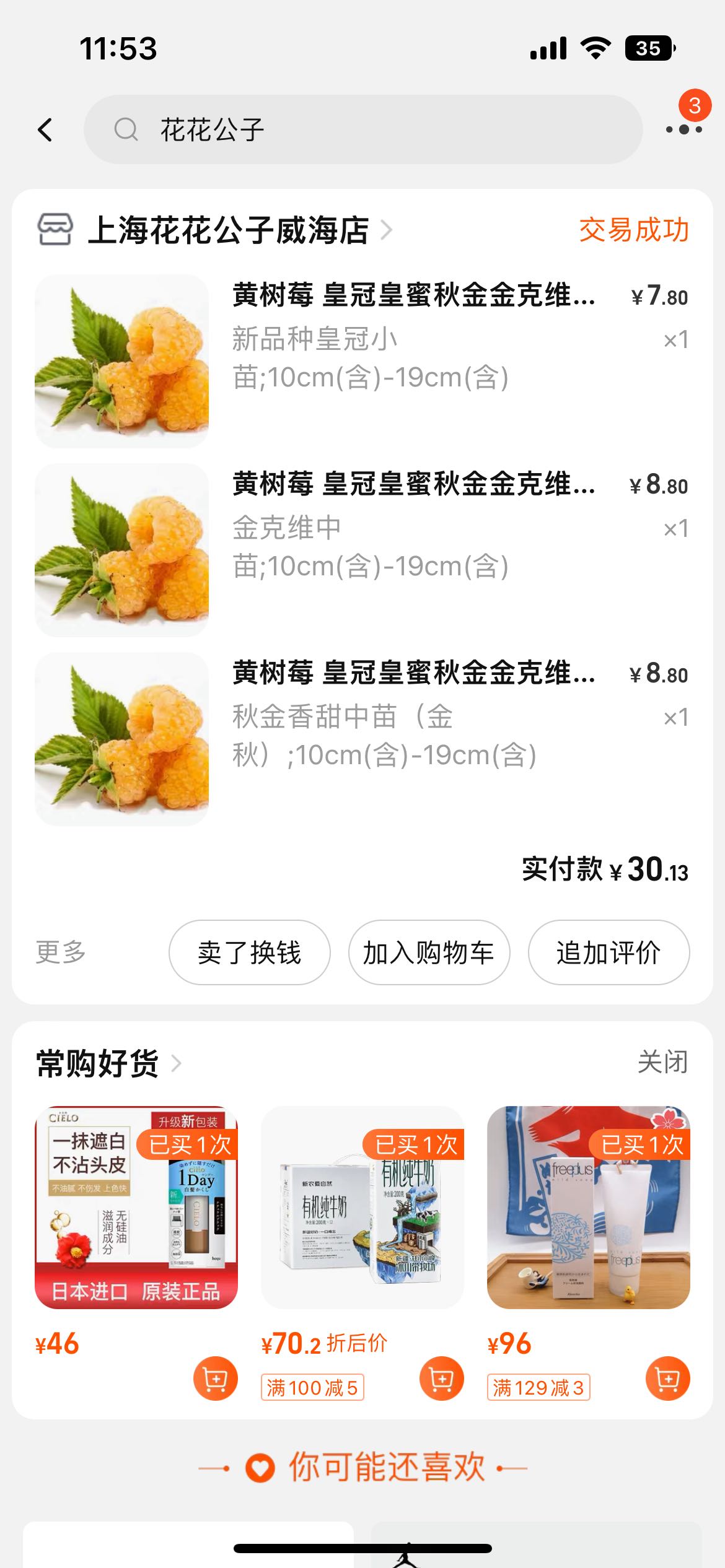Add the ¥96 freeplus item to cart
The image size is (725, 1568).
667,1379
